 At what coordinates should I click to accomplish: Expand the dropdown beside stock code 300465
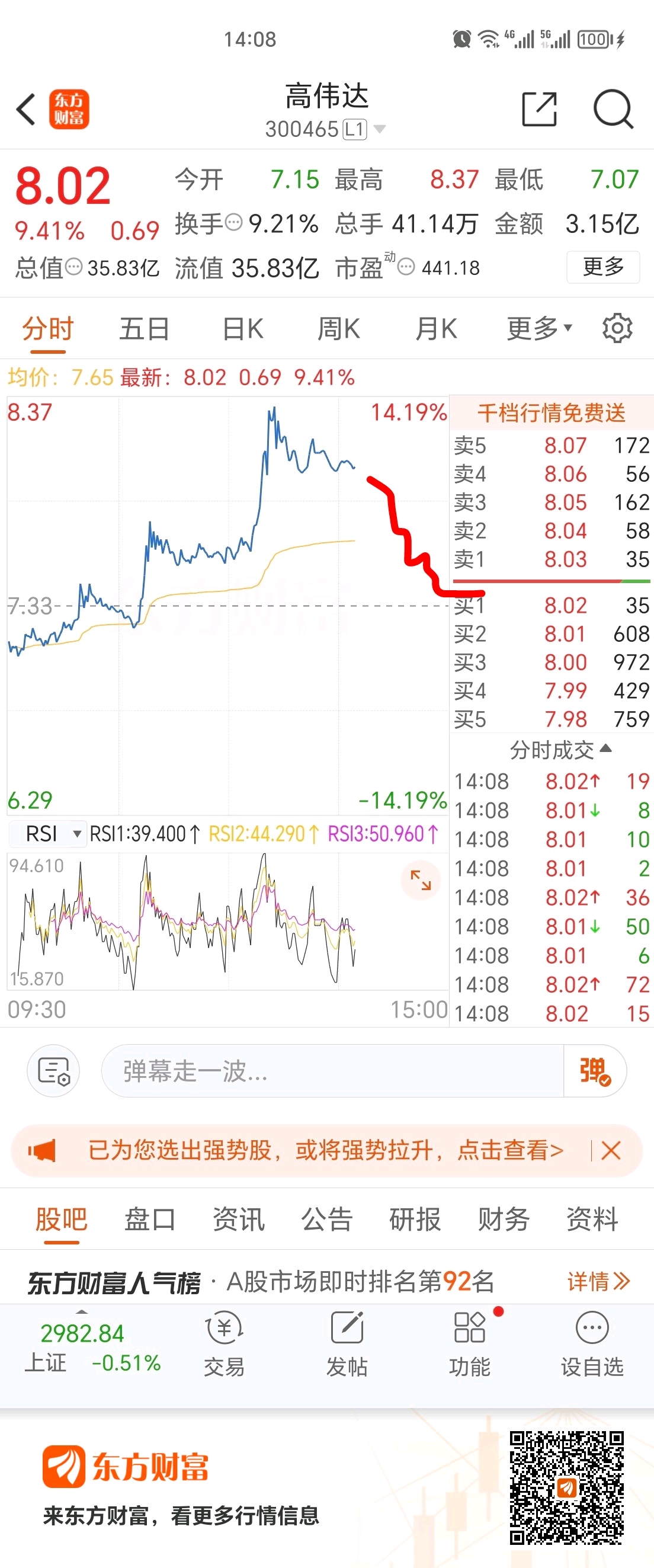380,129
